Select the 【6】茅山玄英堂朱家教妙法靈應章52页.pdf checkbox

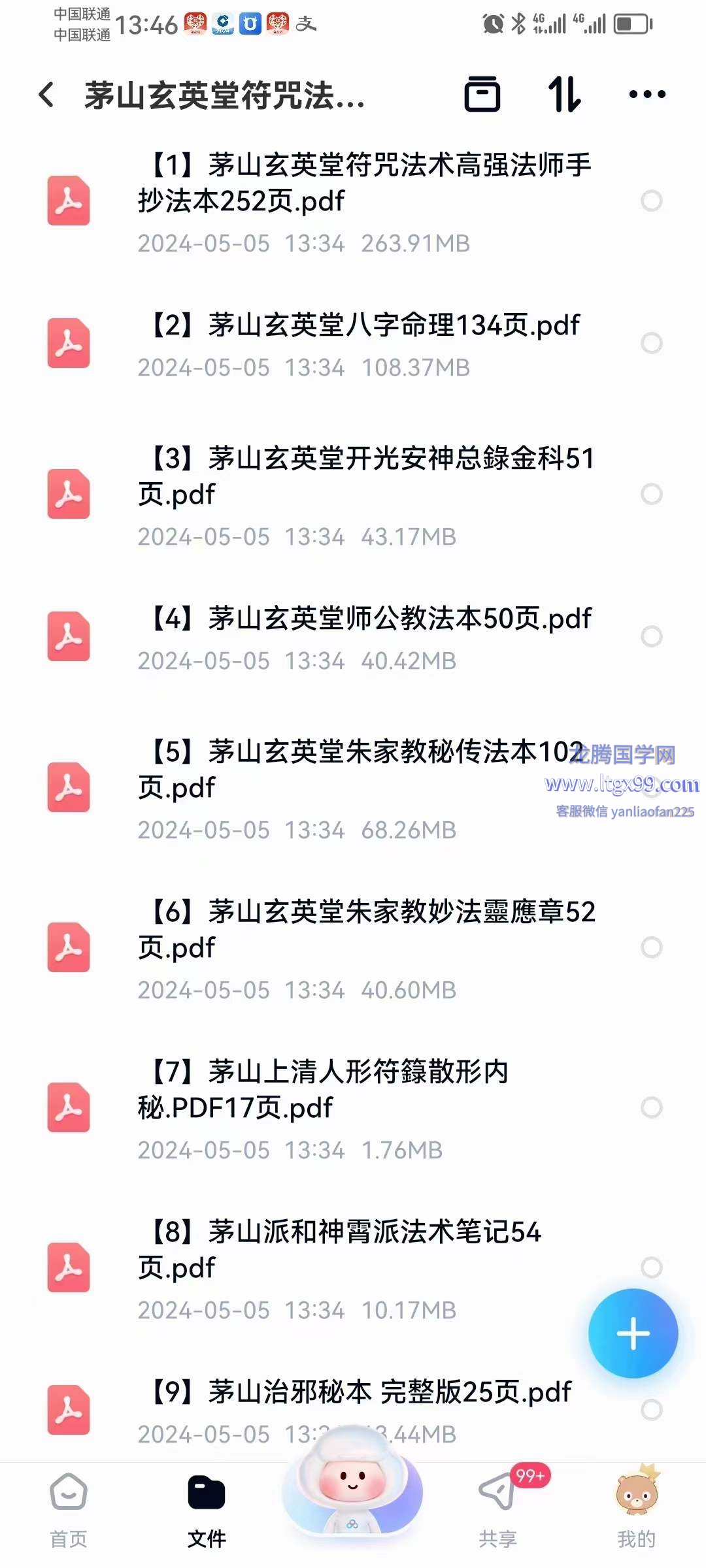[651, 947]
